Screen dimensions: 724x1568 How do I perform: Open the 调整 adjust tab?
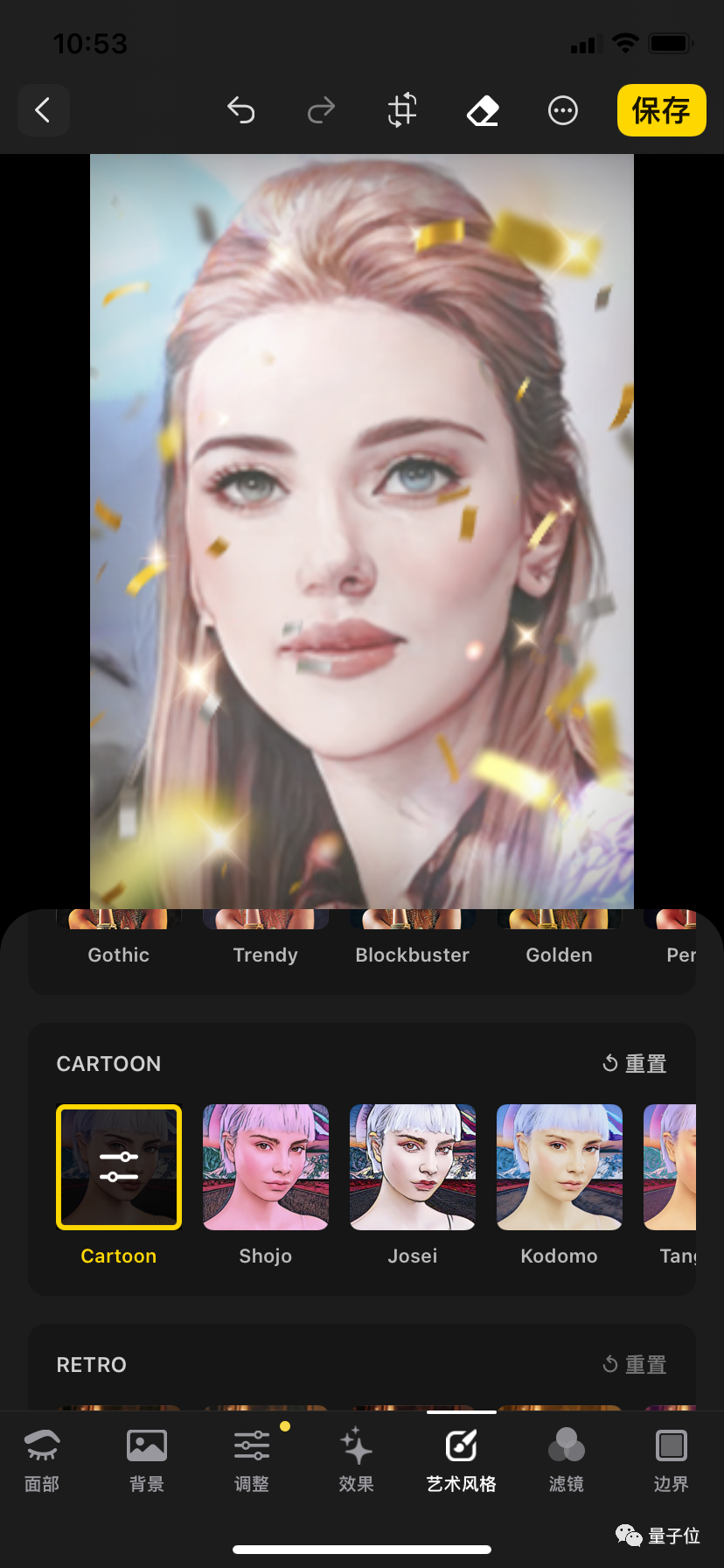tap(252, 1459)
